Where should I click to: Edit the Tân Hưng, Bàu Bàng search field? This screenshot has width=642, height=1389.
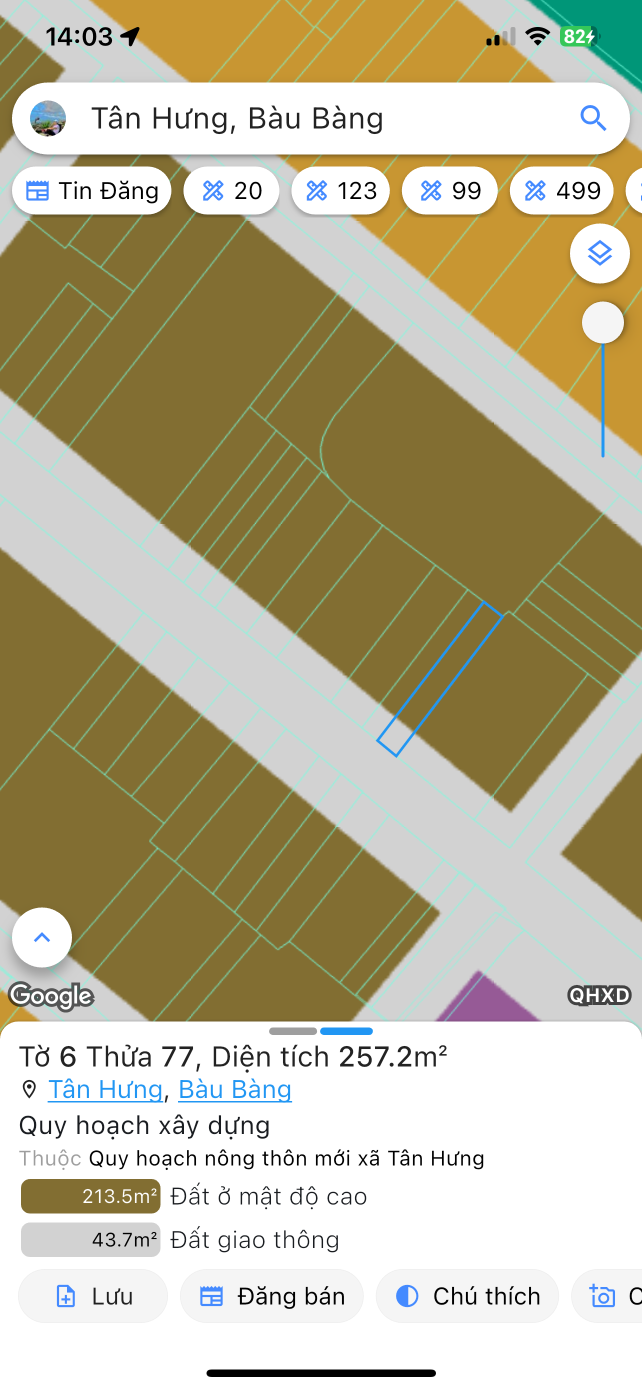coord(300,119)
